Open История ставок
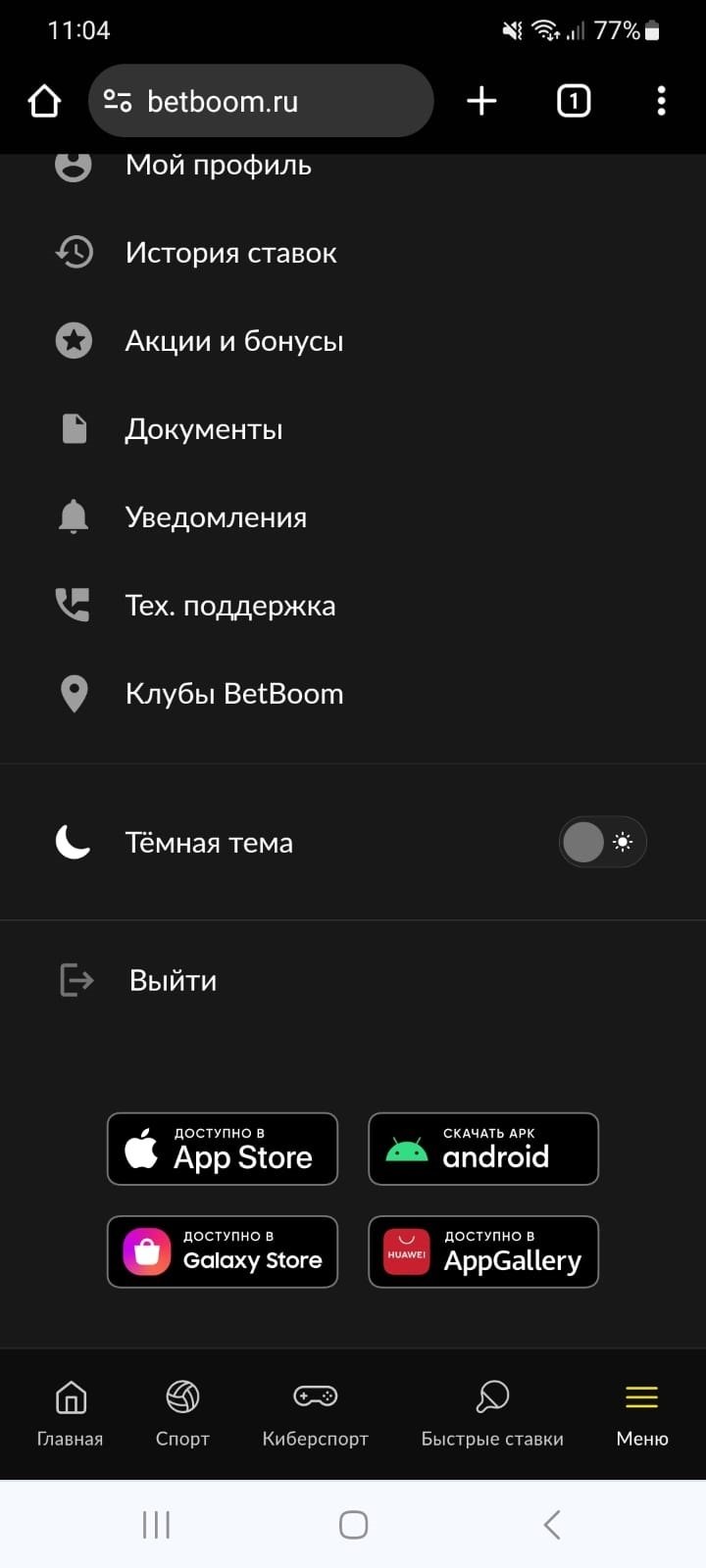Image resolution: width=706 pixels, height=1568 pixels. [x=230, y=253]
